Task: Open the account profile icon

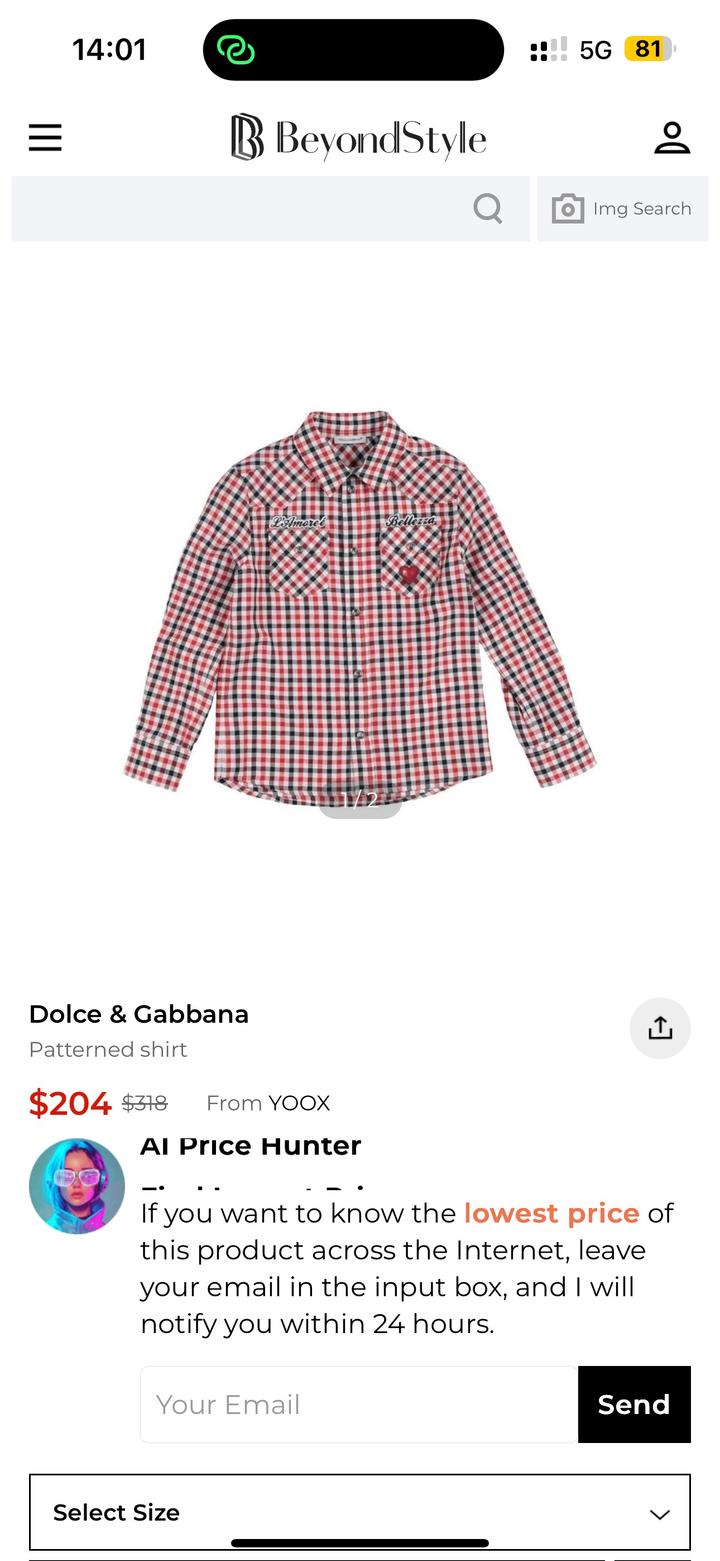Action: (672, 138)
